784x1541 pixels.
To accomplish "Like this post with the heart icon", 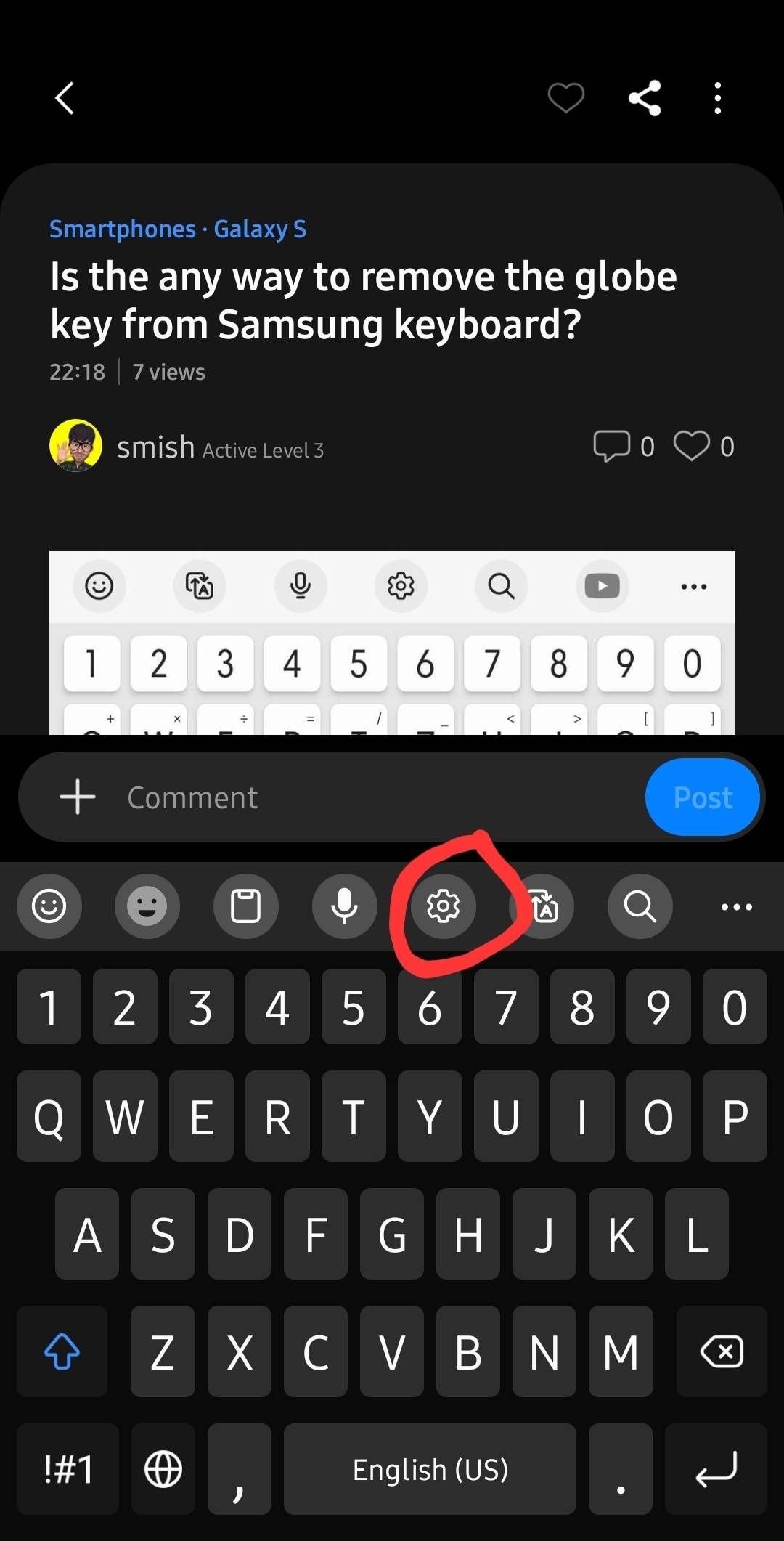I will pos(565,98).
